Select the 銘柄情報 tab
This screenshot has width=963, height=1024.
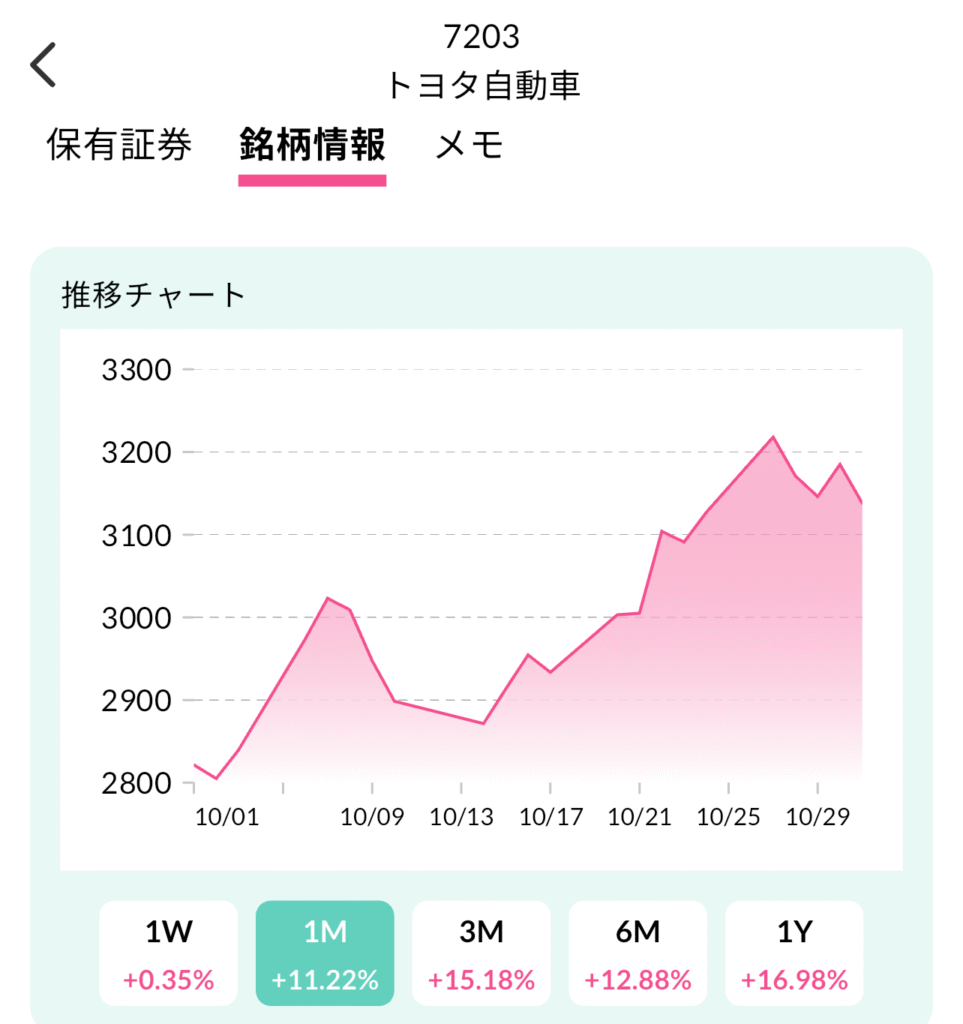pos(312,145)
